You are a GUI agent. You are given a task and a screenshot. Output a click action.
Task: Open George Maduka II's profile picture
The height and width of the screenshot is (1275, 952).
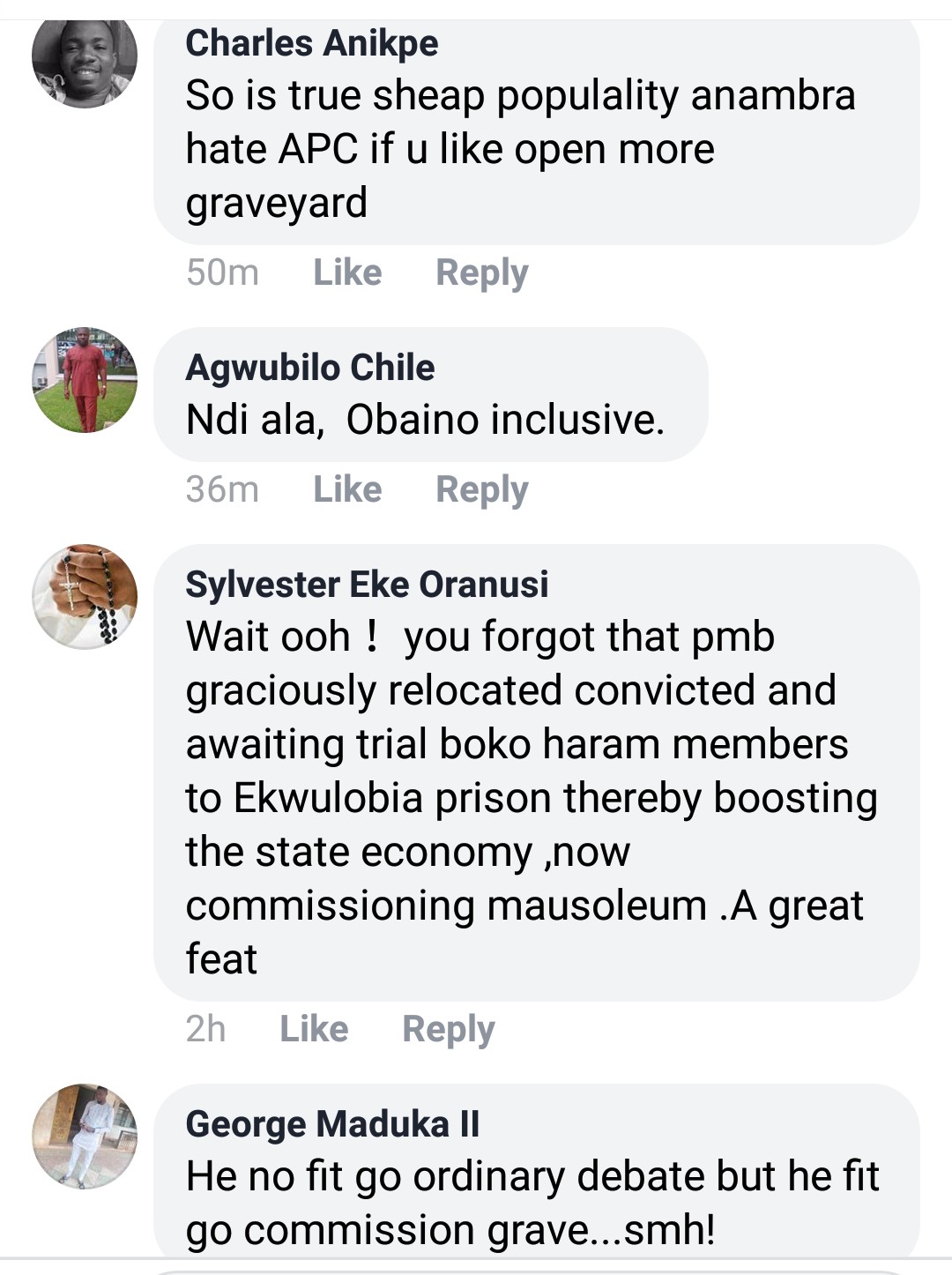click(x=85, y=1137)
